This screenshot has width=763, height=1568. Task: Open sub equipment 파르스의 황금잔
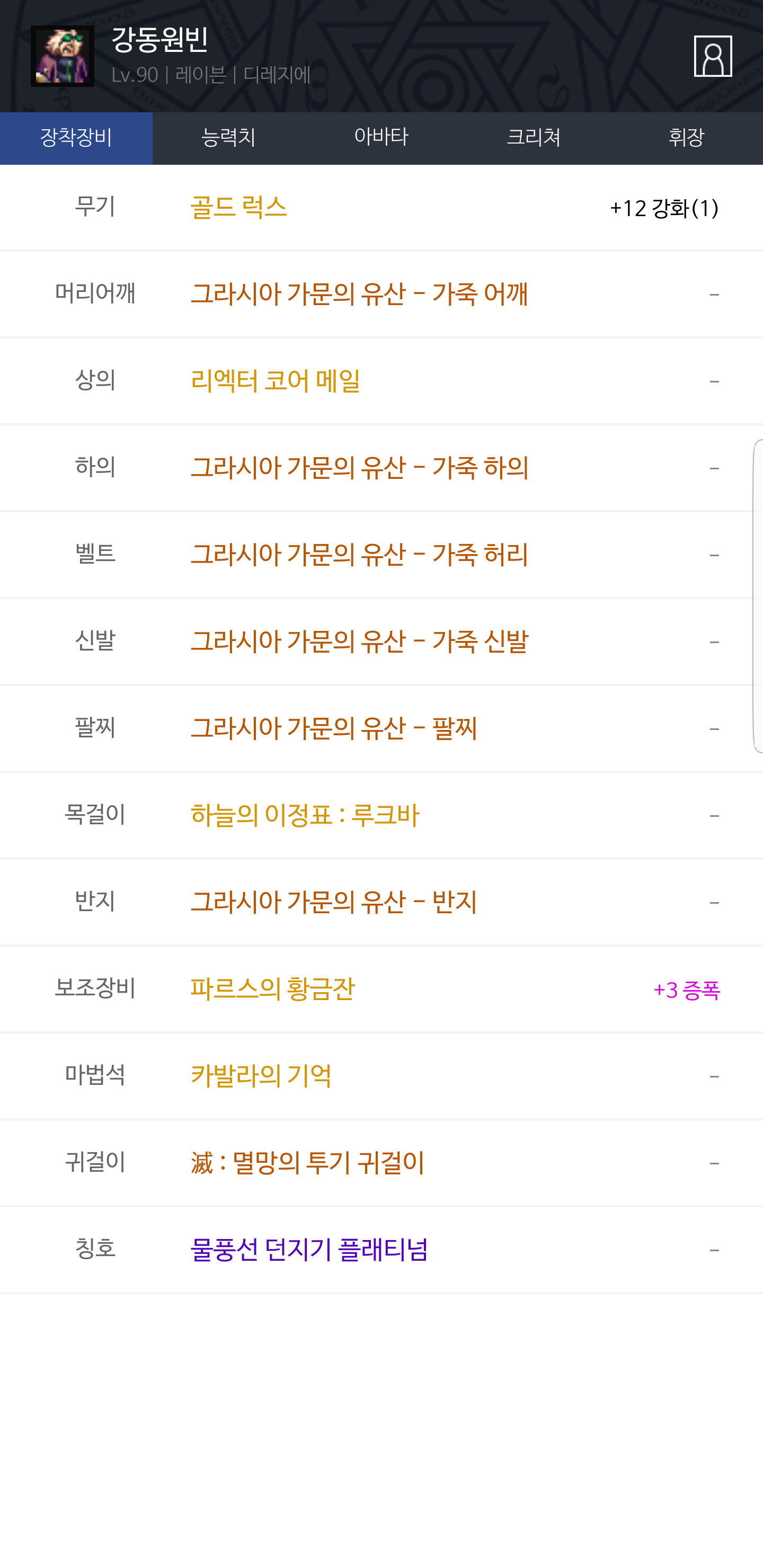coord(272,989)
